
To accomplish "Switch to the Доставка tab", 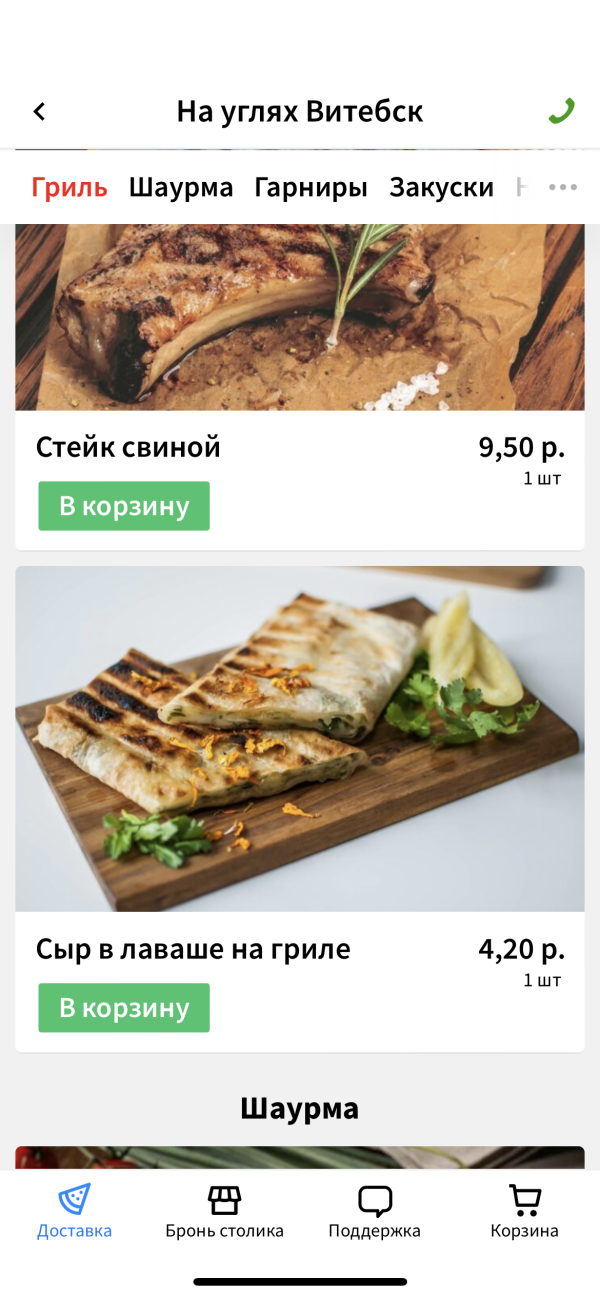I will click(74, 1212).
